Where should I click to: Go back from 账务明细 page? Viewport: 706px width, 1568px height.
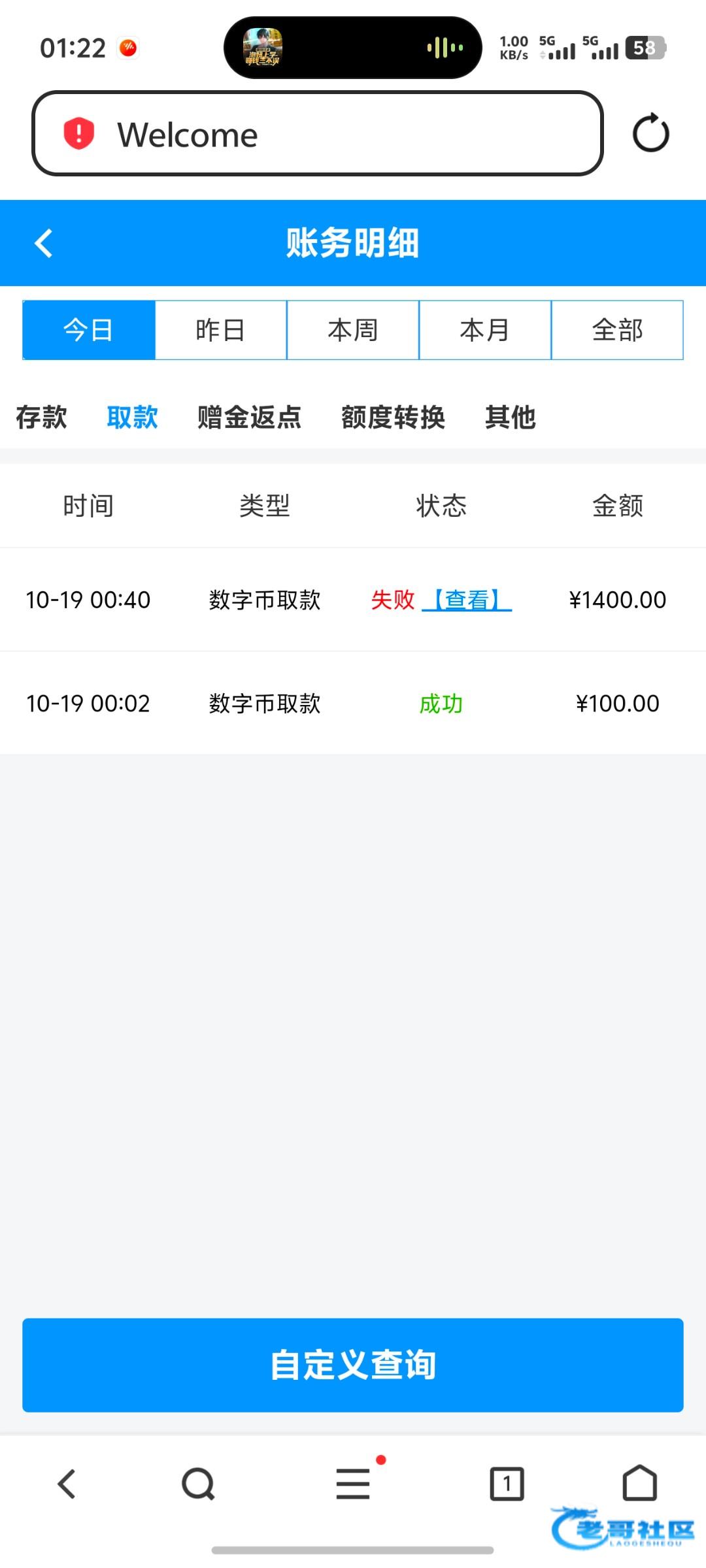[44, 244]
